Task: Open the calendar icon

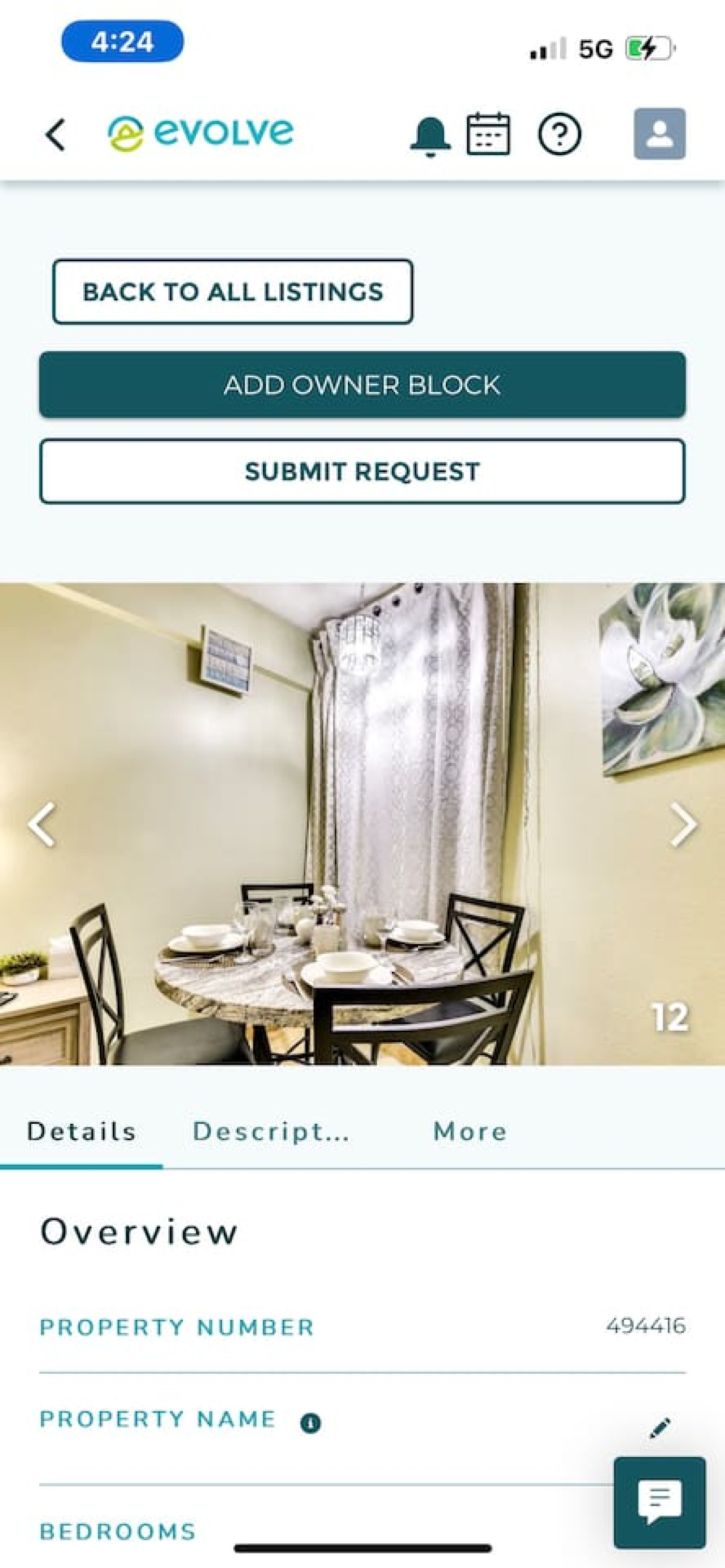Action: 488,134
